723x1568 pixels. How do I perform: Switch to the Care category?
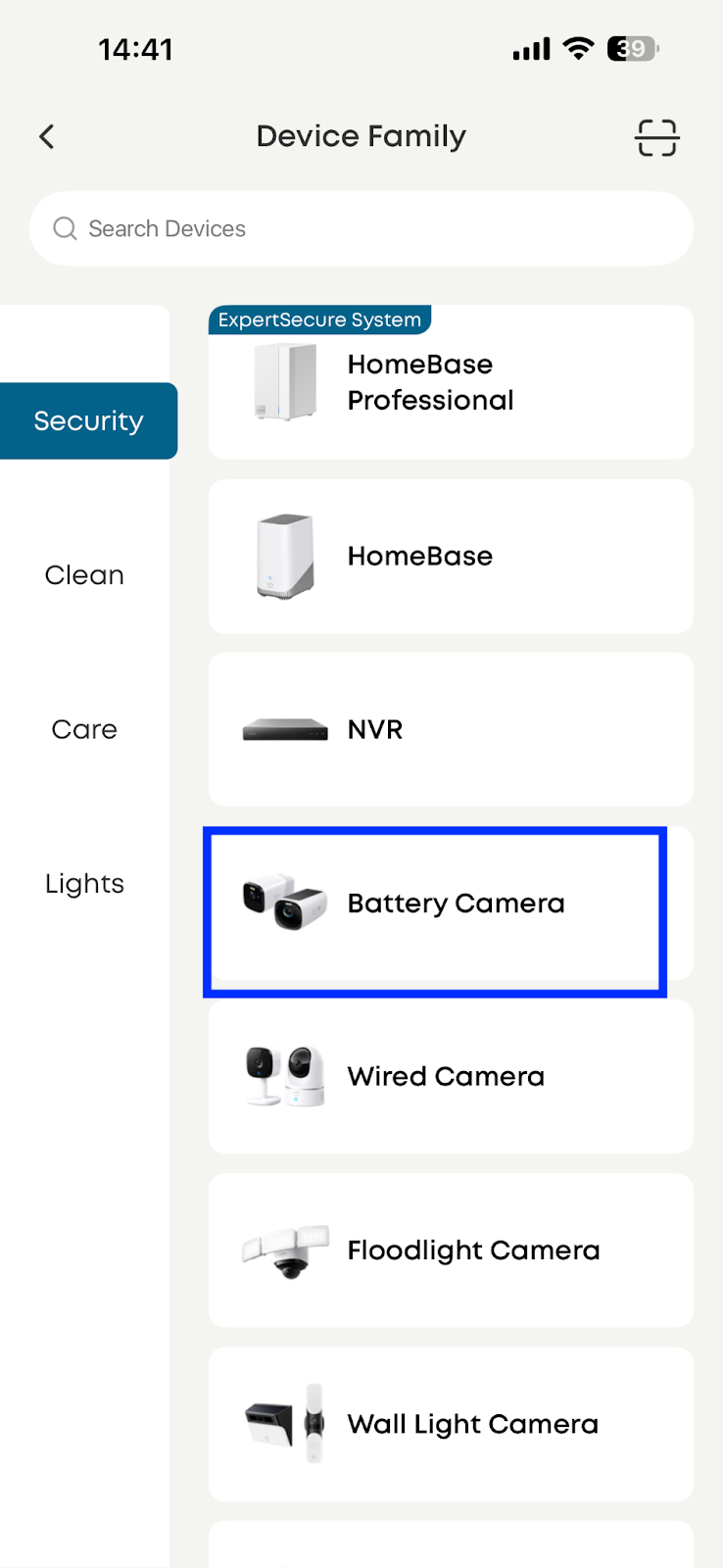tap(84, 729)
